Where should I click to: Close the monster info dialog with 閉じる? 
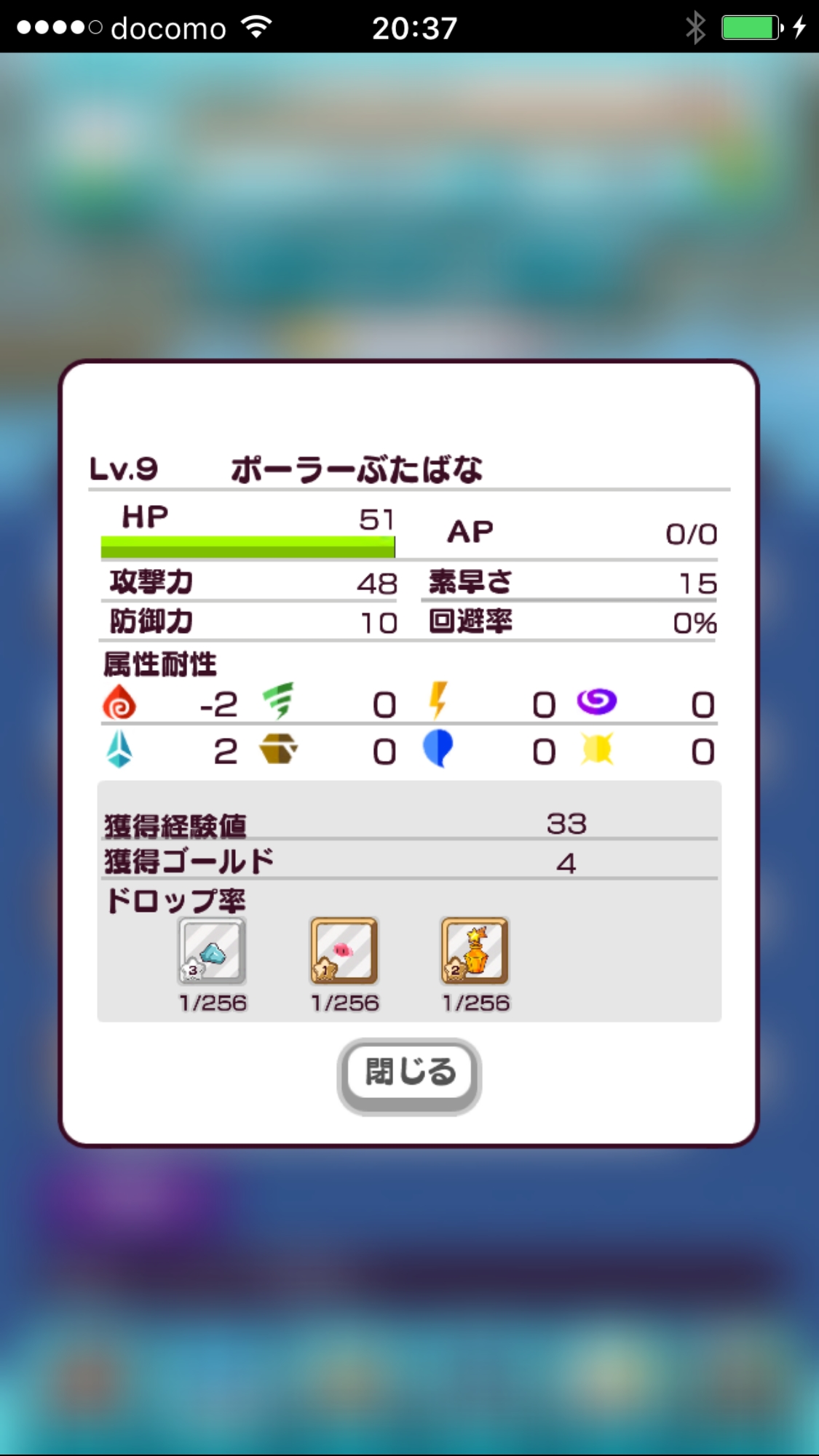(x=409, y=1074)
